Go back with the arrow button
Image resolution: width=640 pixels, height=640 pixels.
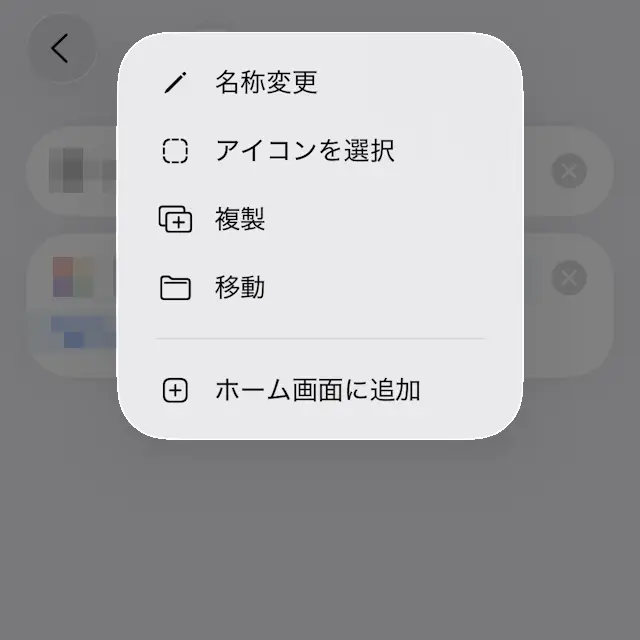(61, 48)
